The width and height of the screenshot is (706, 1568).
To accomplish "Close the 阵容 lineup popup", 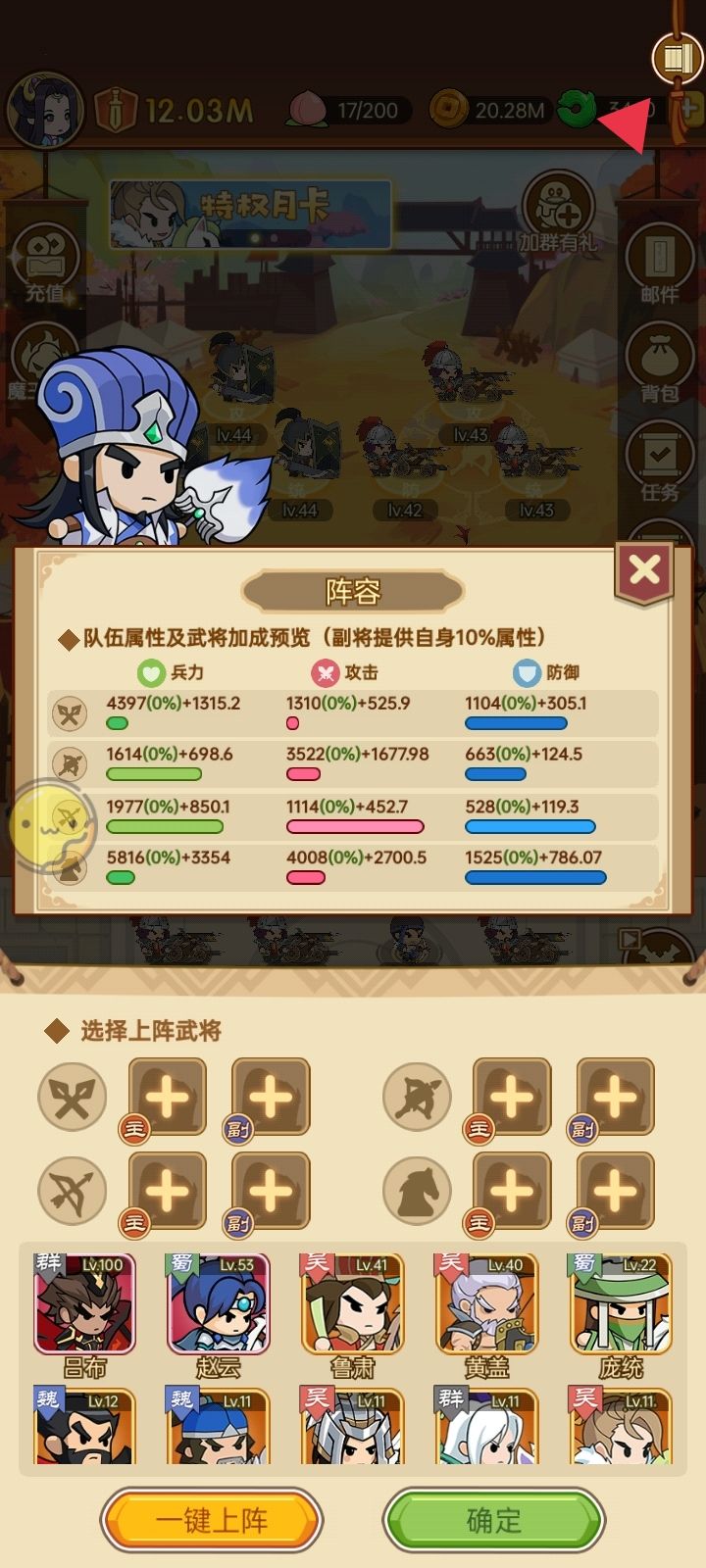I will coord(646,570).
